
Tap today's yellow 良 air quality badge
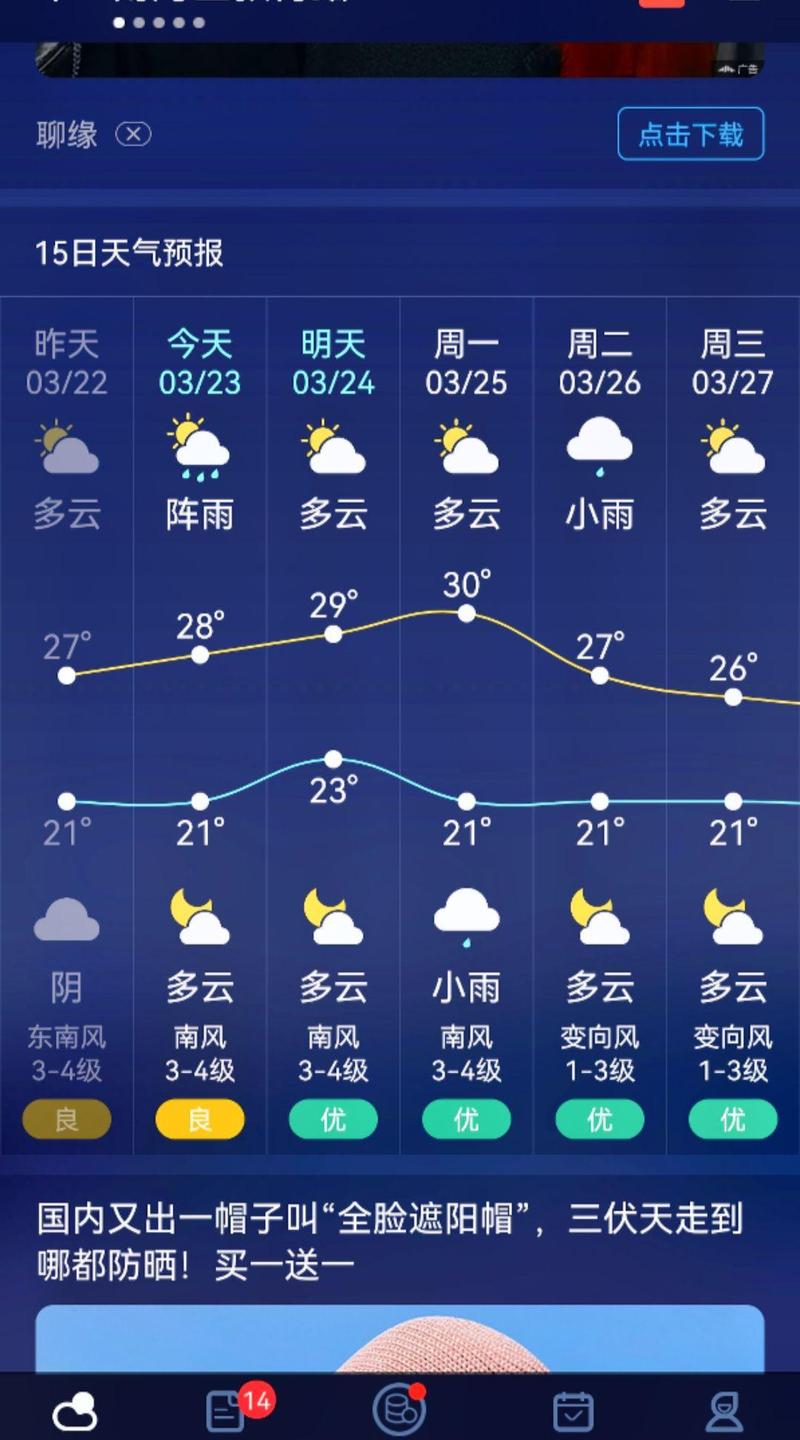199,1119
